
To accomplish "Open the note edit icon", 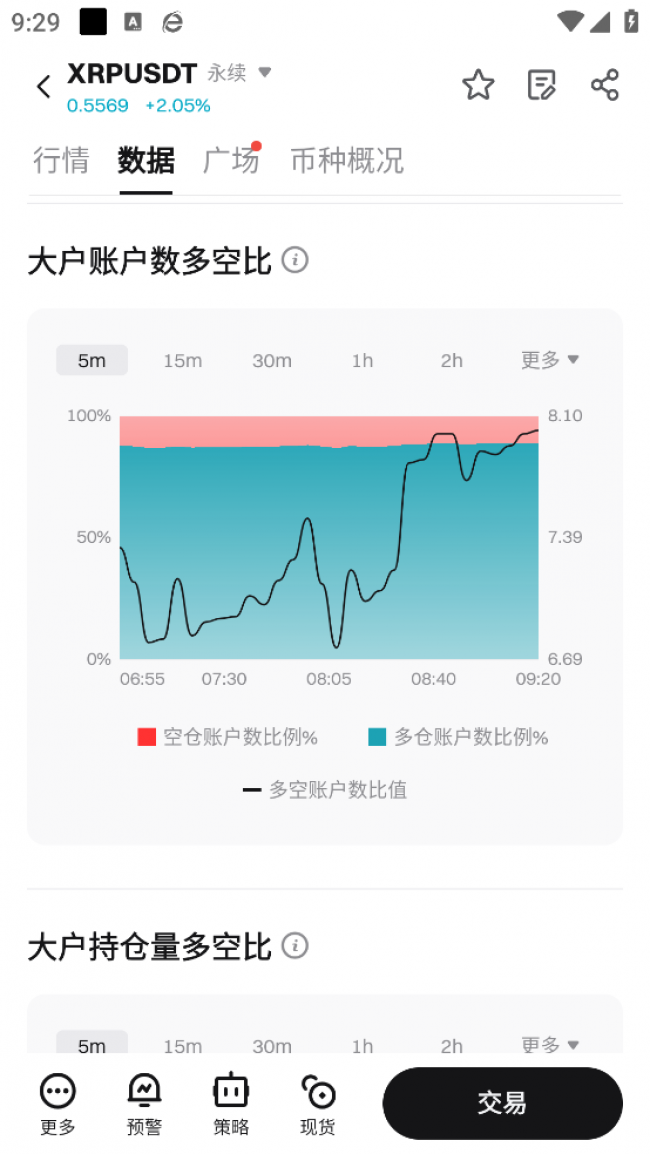I will click(x=541, y=86).
